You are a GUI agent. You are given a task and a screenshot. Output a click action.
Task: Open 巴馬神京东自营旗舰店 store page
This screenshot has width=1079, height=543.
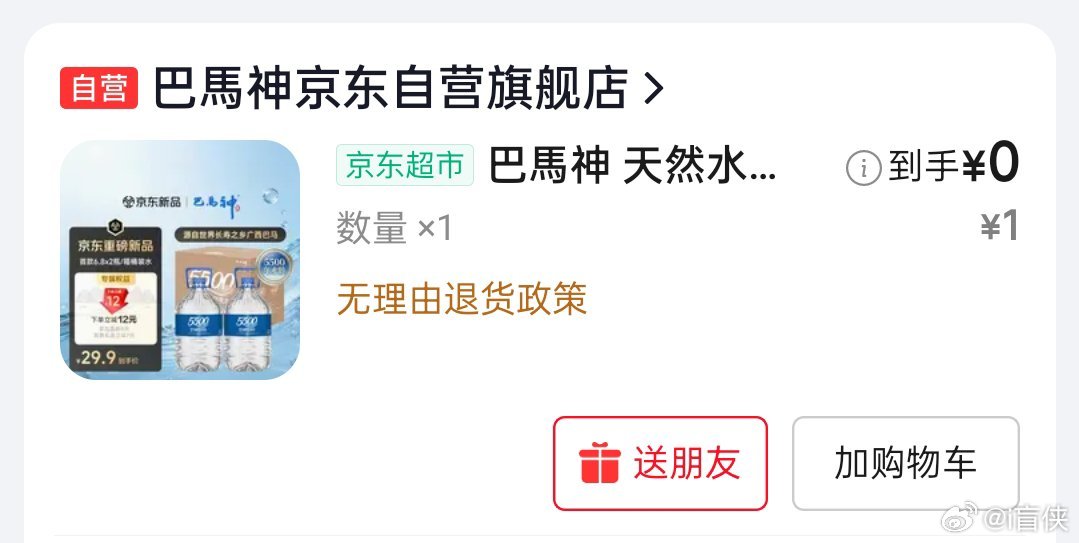[390, 89]
